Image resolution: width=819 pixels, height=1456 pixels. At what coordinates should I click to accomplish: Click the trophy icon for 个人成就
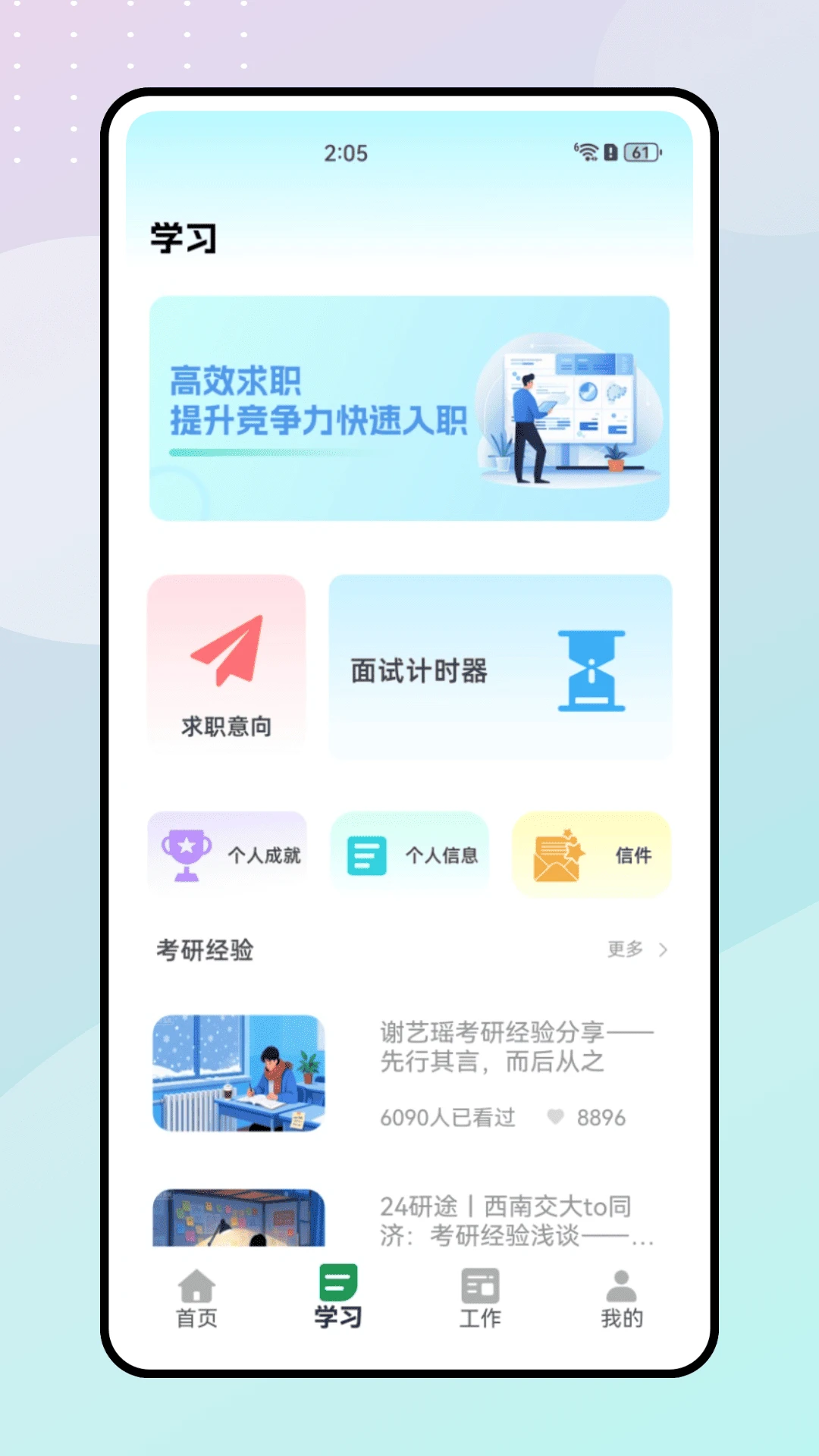(187, 854)
